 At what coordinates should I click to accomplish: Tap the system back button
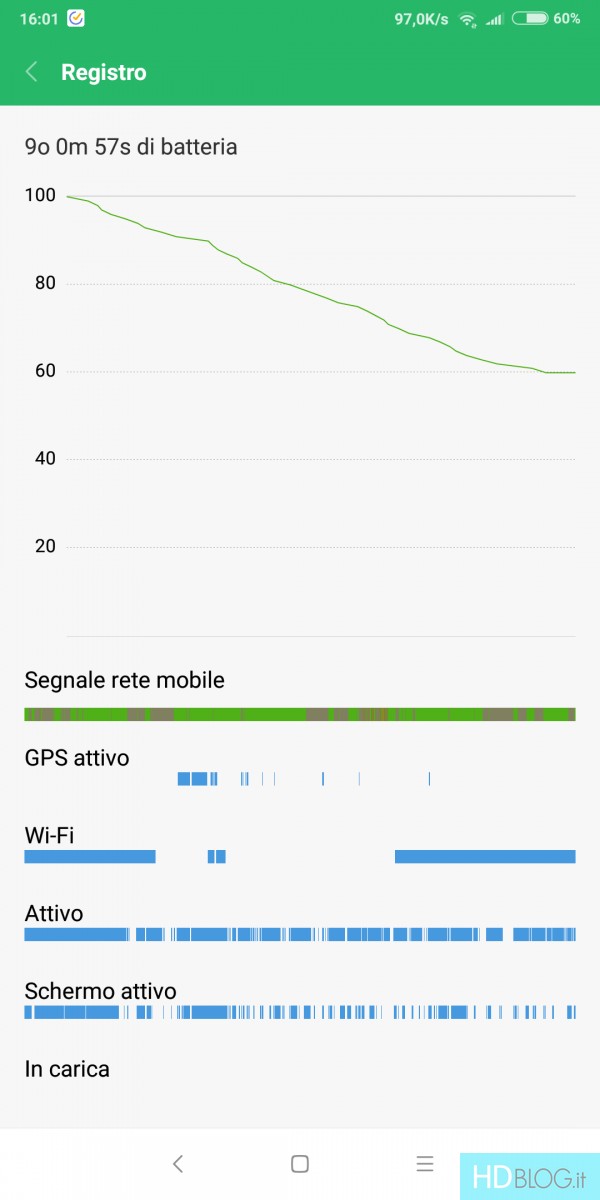(178, 1163)
